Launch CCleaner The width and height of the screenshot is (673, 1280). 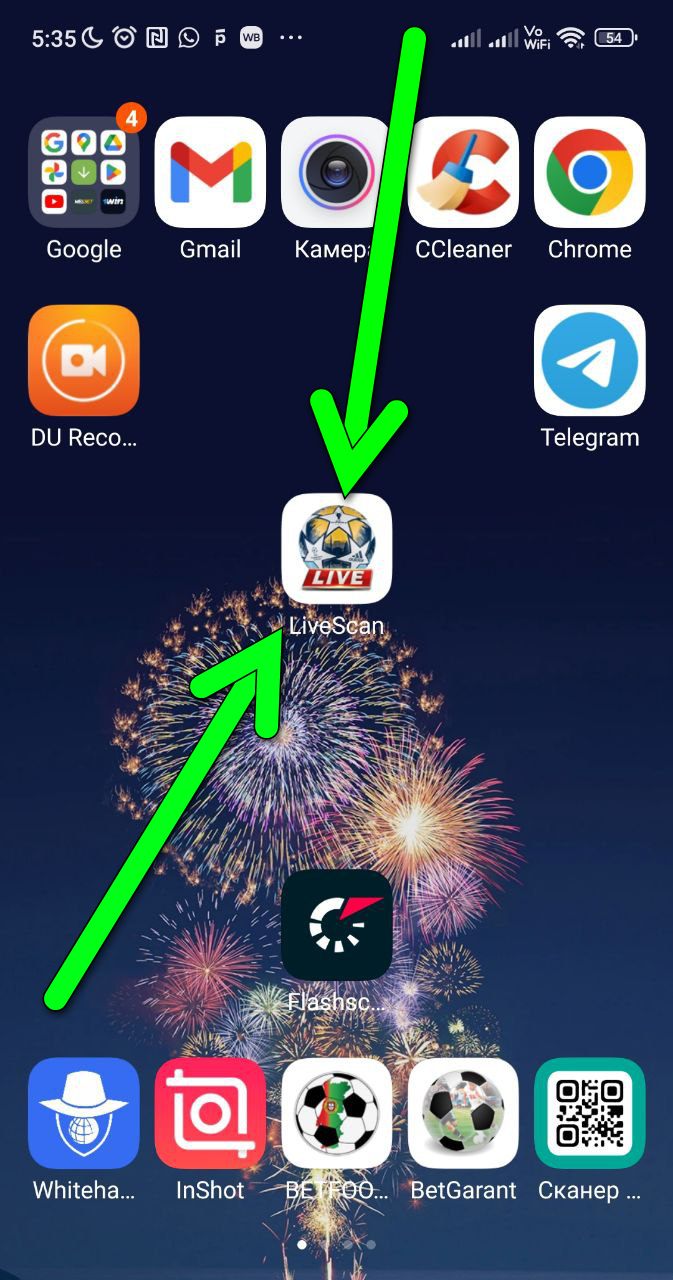pyautogui.click(x=463, y=172)
